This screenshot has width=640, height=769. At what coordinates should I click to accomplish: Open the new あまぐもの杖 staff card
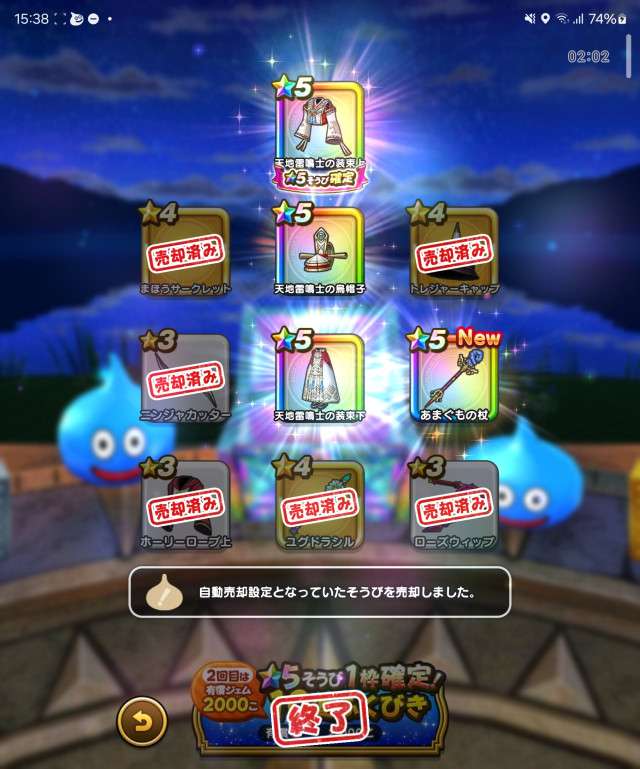click(455, 375)
